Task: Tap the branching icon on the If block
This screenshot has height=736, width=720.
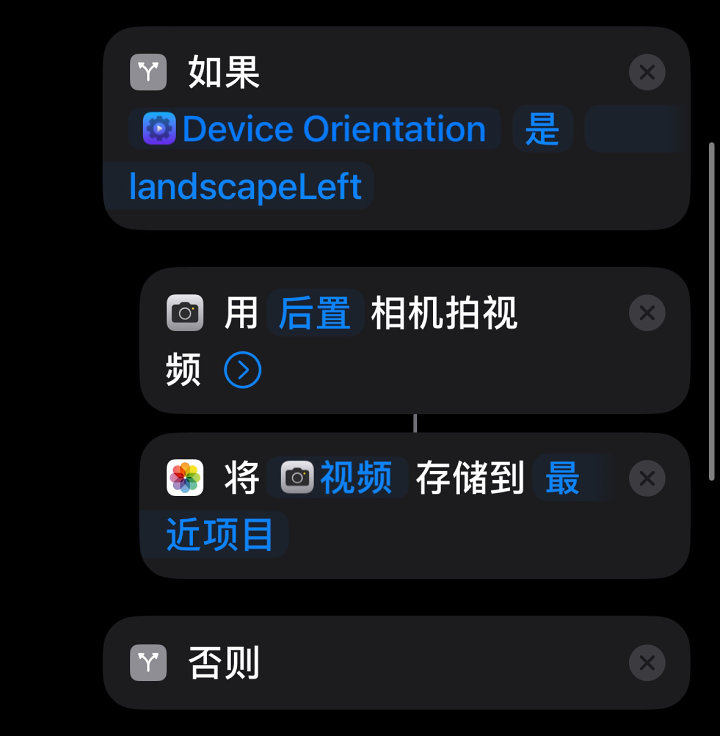Action: (148, 72)
